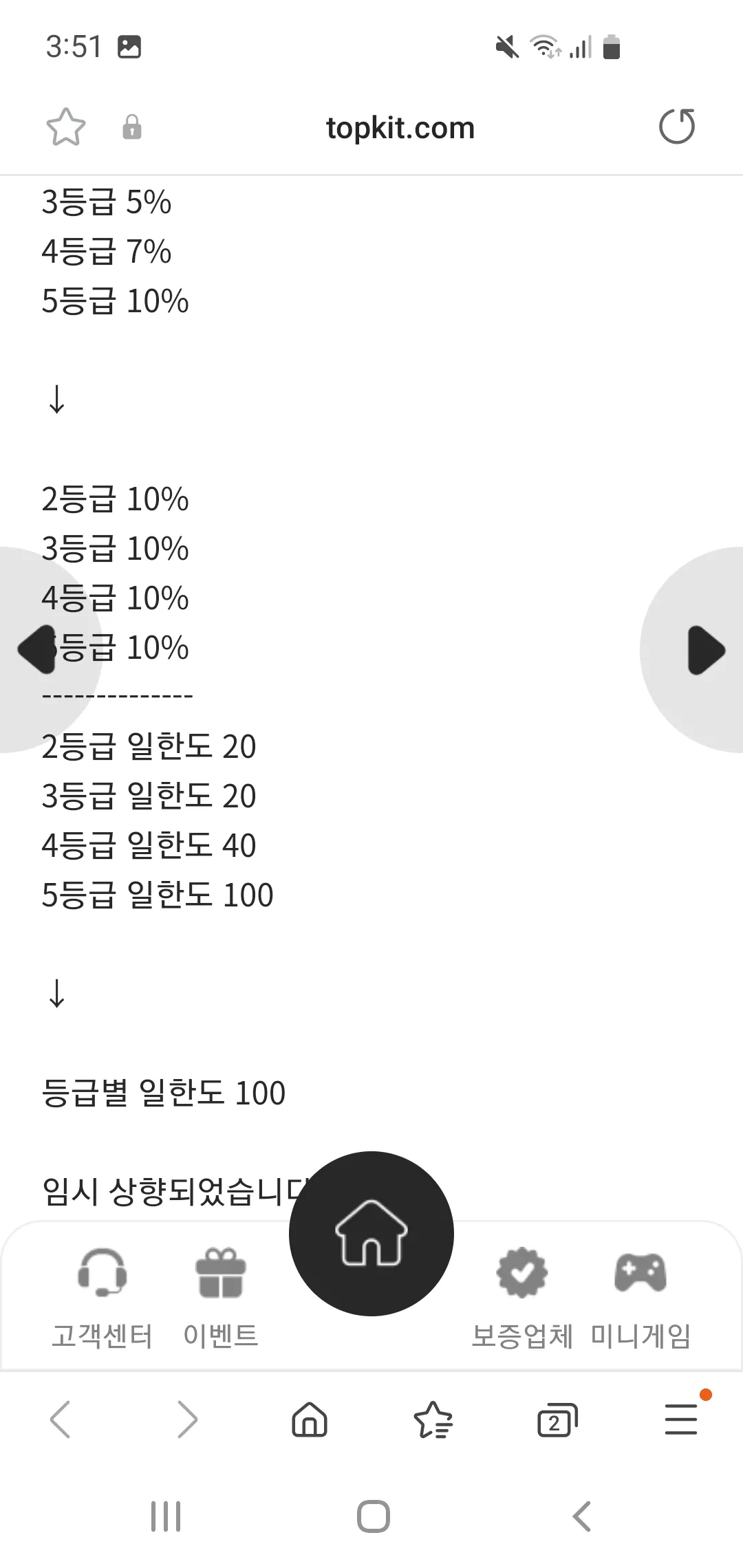Open browser bookmarks list
Screen dimensions: 743x1568
tap(433, 1419)
